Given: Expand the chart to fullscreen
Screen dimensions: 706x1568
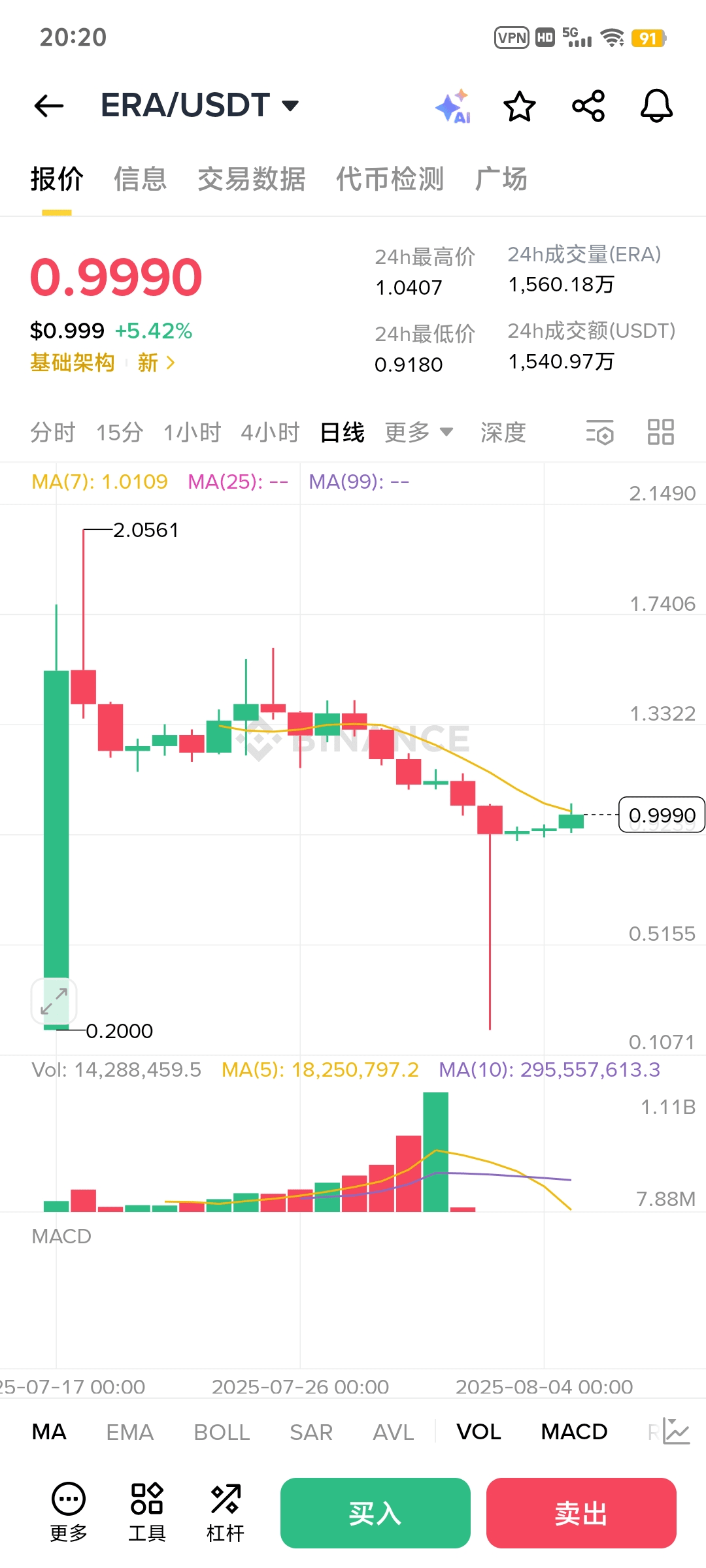Looking at the screenshot, I should coord(54,1001).
